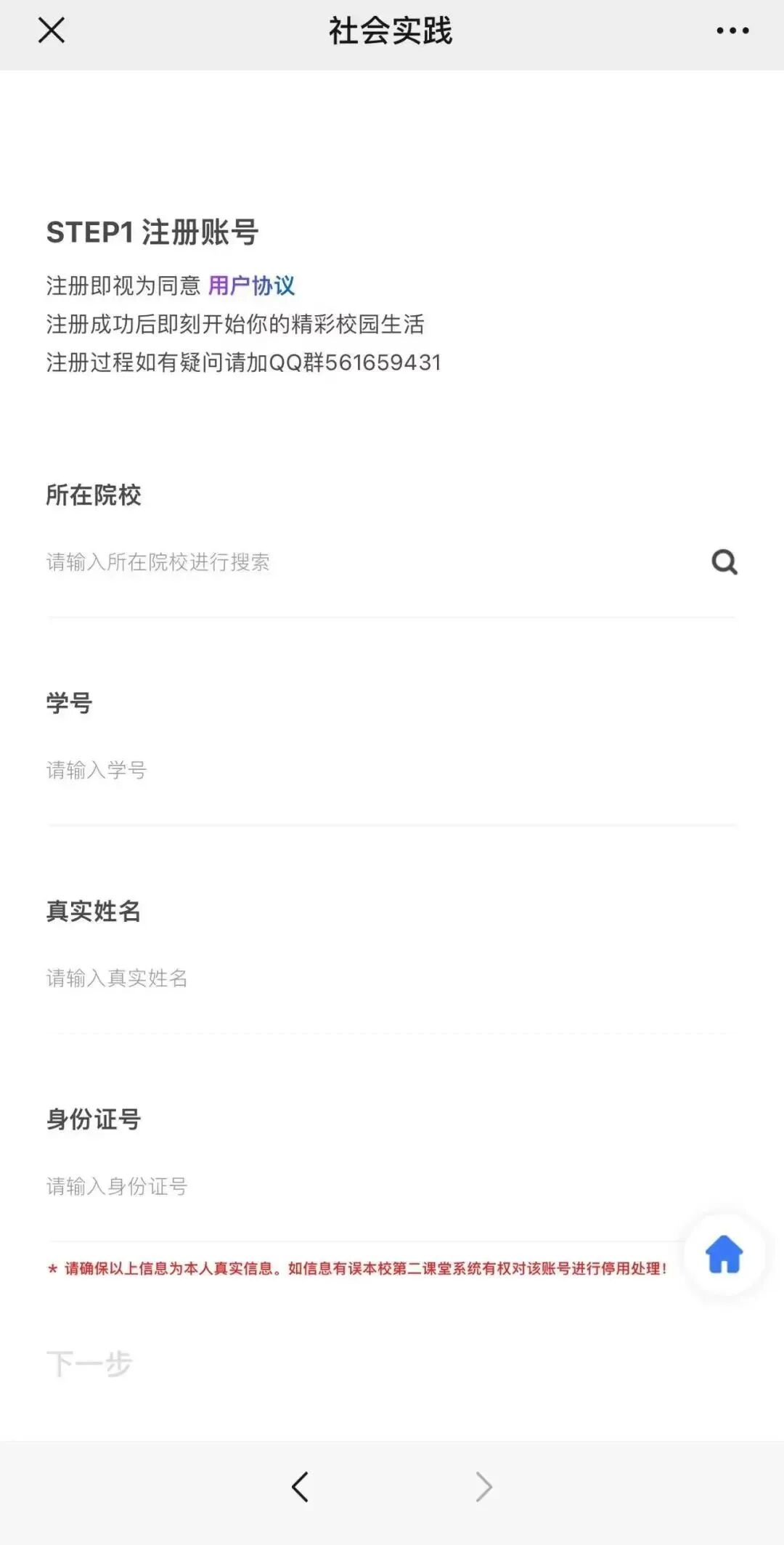
Task: Select the 真实姓名 input field
Action: [363, 978]
